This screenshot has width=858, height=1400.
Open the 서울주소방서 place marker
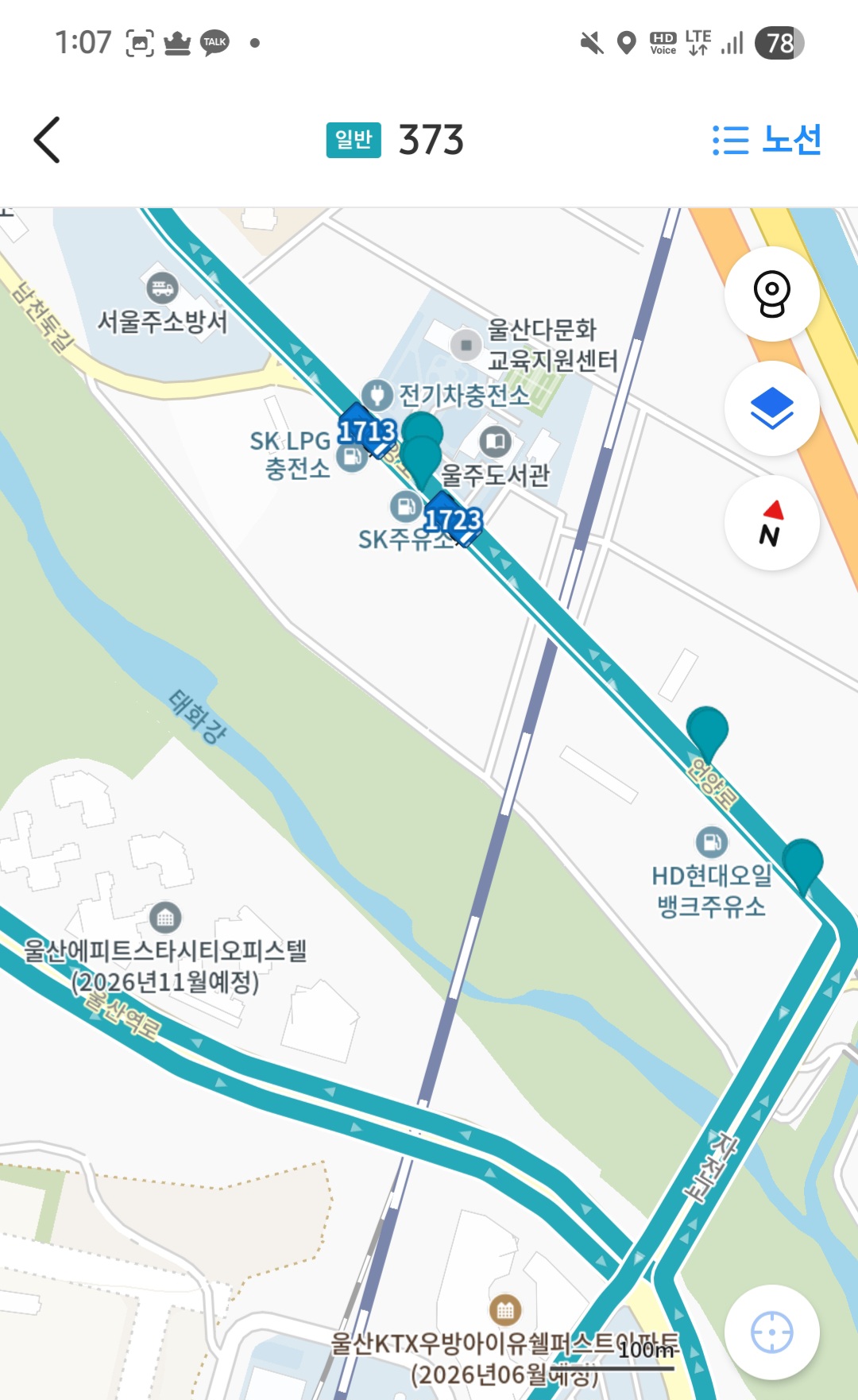click(162, 288)
